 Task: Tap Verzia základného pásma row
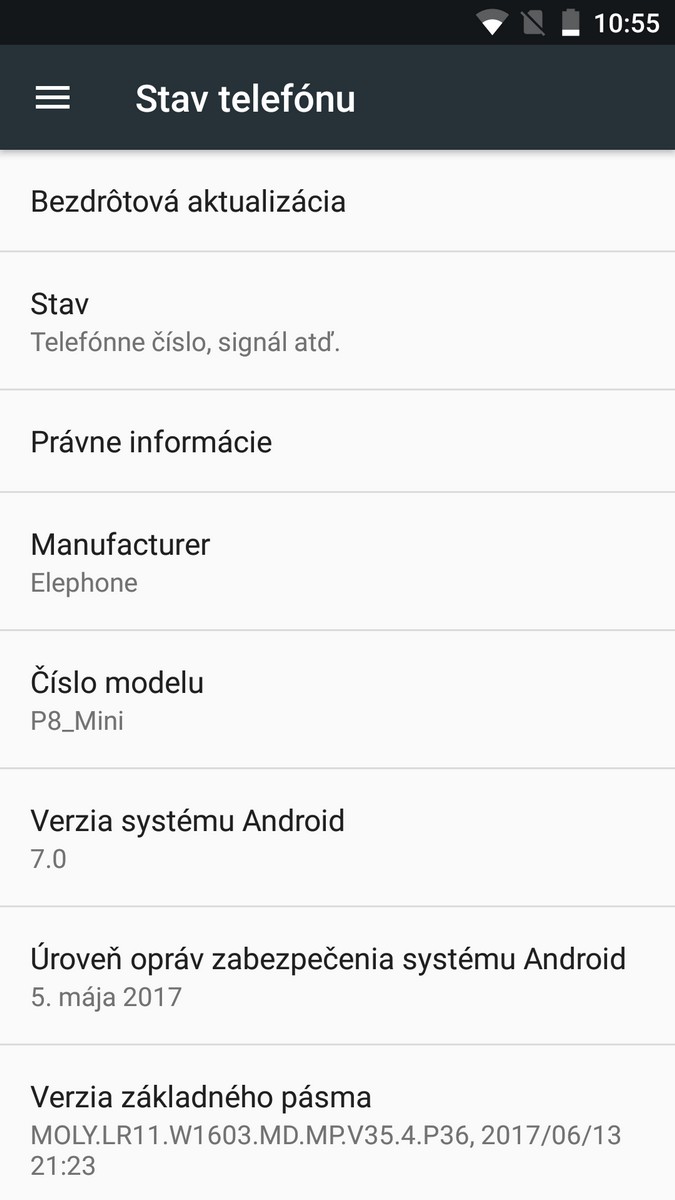pos(337,1125)
